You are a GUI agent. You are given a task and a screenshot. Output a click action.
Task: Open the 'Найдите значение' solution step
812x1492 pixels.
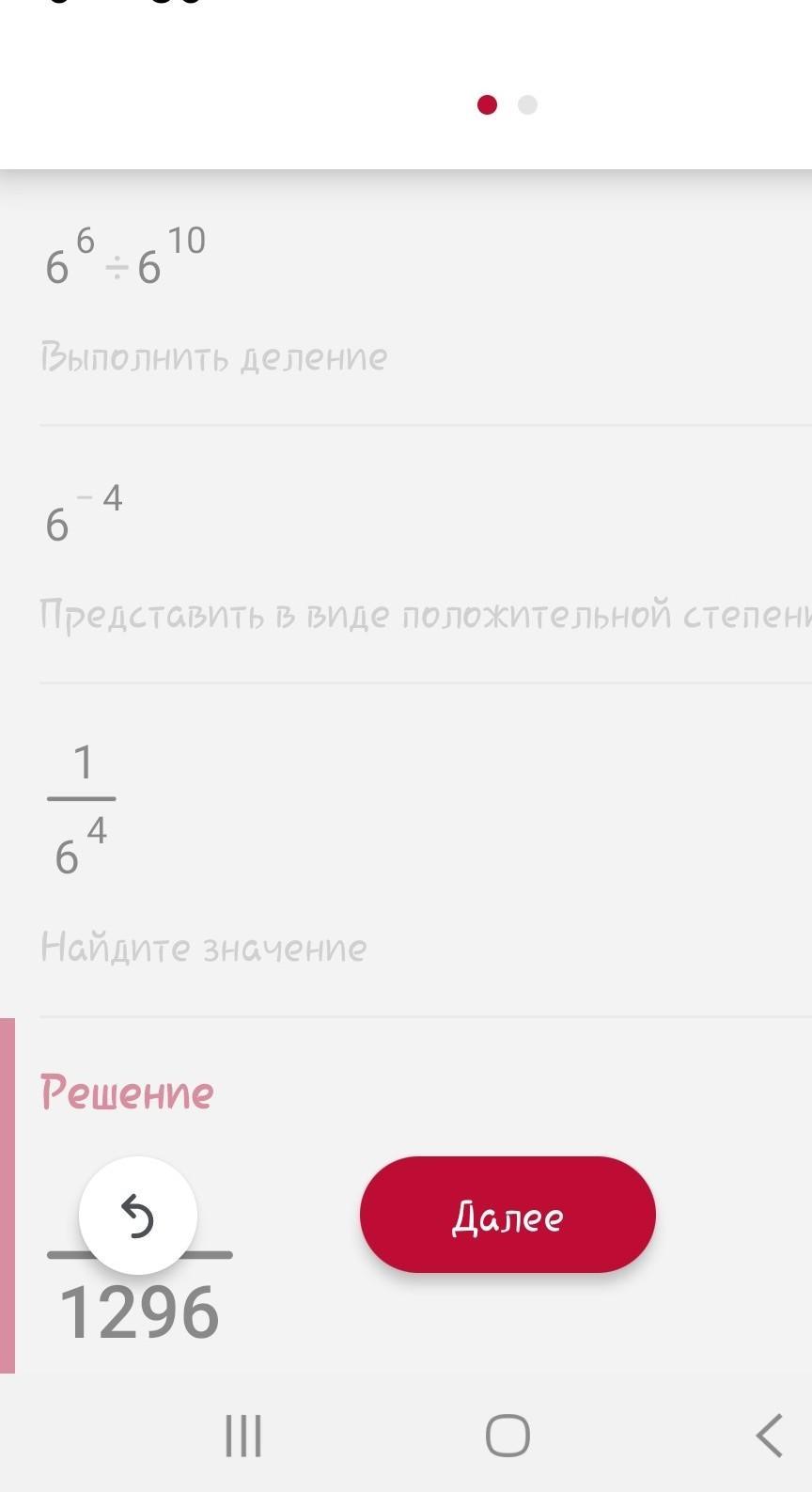click(x=203, y=947)
